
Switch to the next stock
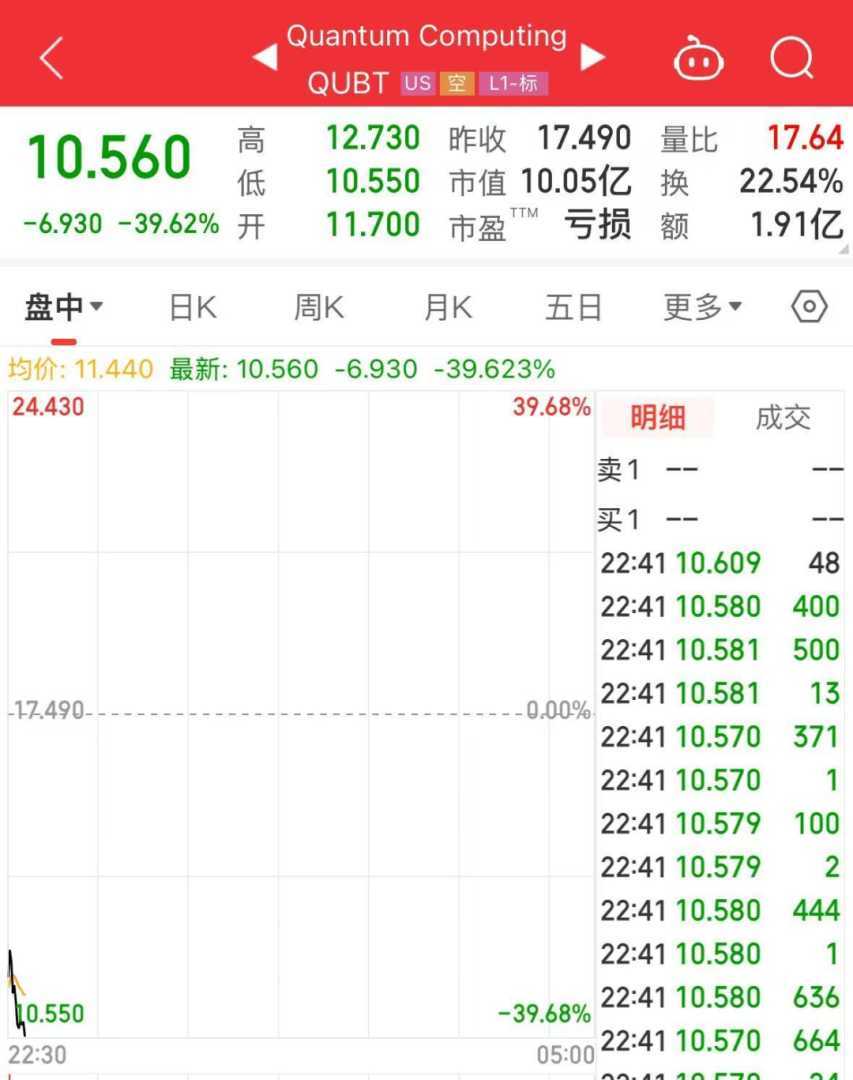click(593, 58)
